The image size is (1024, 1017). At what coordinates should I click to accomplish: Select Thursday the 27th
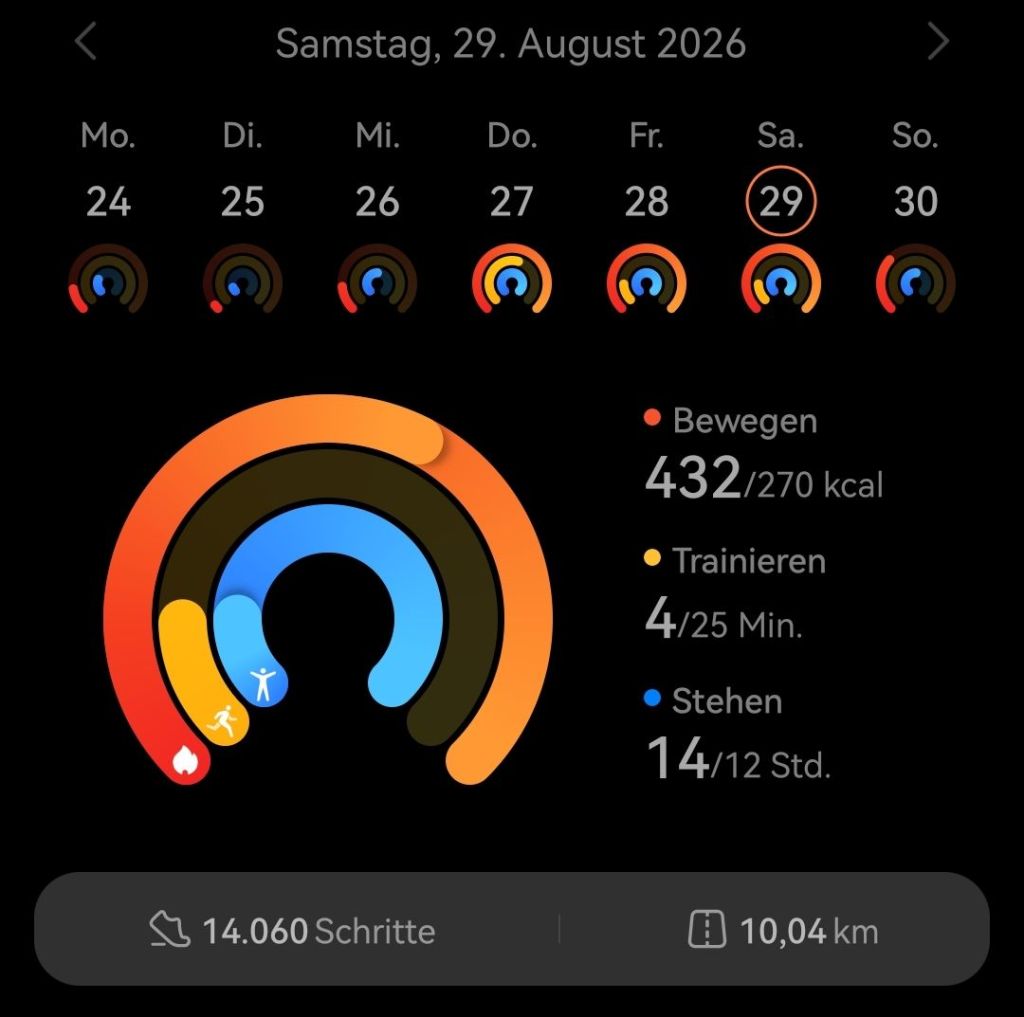tap(511, 201)
